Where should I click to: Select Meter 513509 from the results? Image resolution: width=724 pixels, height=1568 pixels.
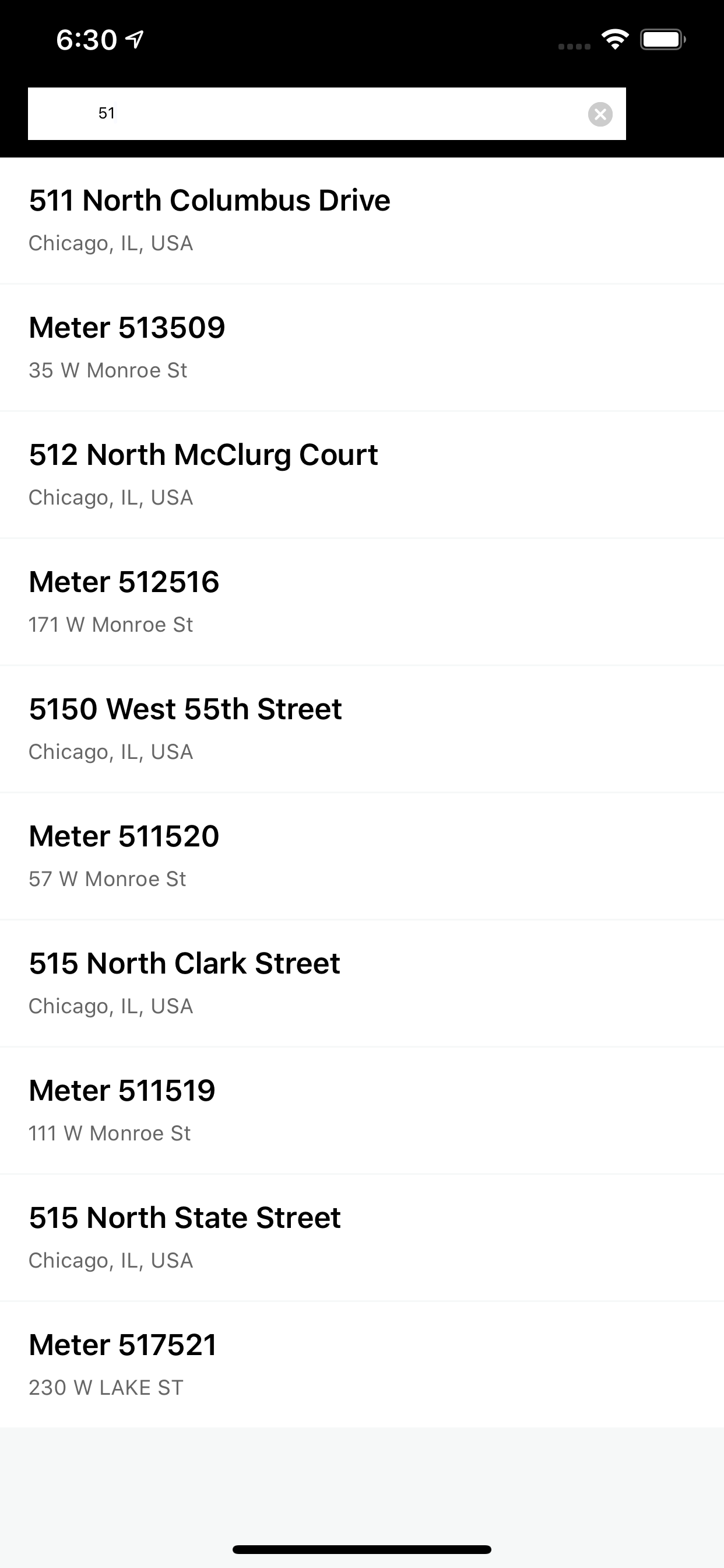pyautogui.click(x=362, y=346)
